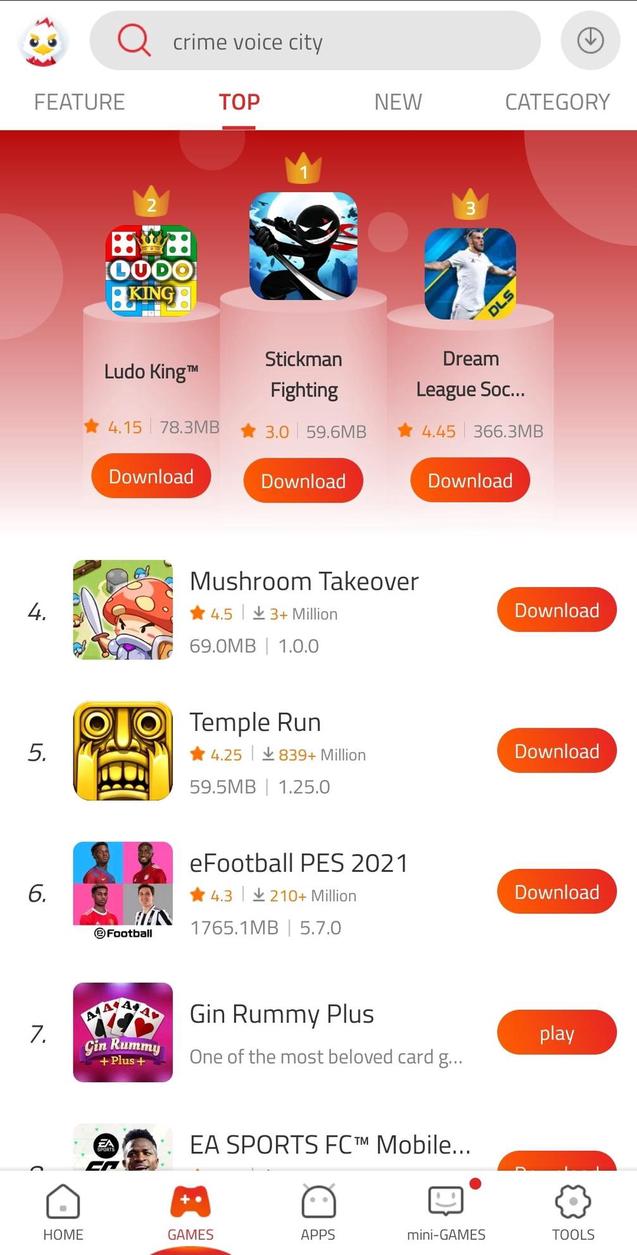Go to the APPS tab
The height and width of the screenshot is (1255, 637).
point(318,1212)
